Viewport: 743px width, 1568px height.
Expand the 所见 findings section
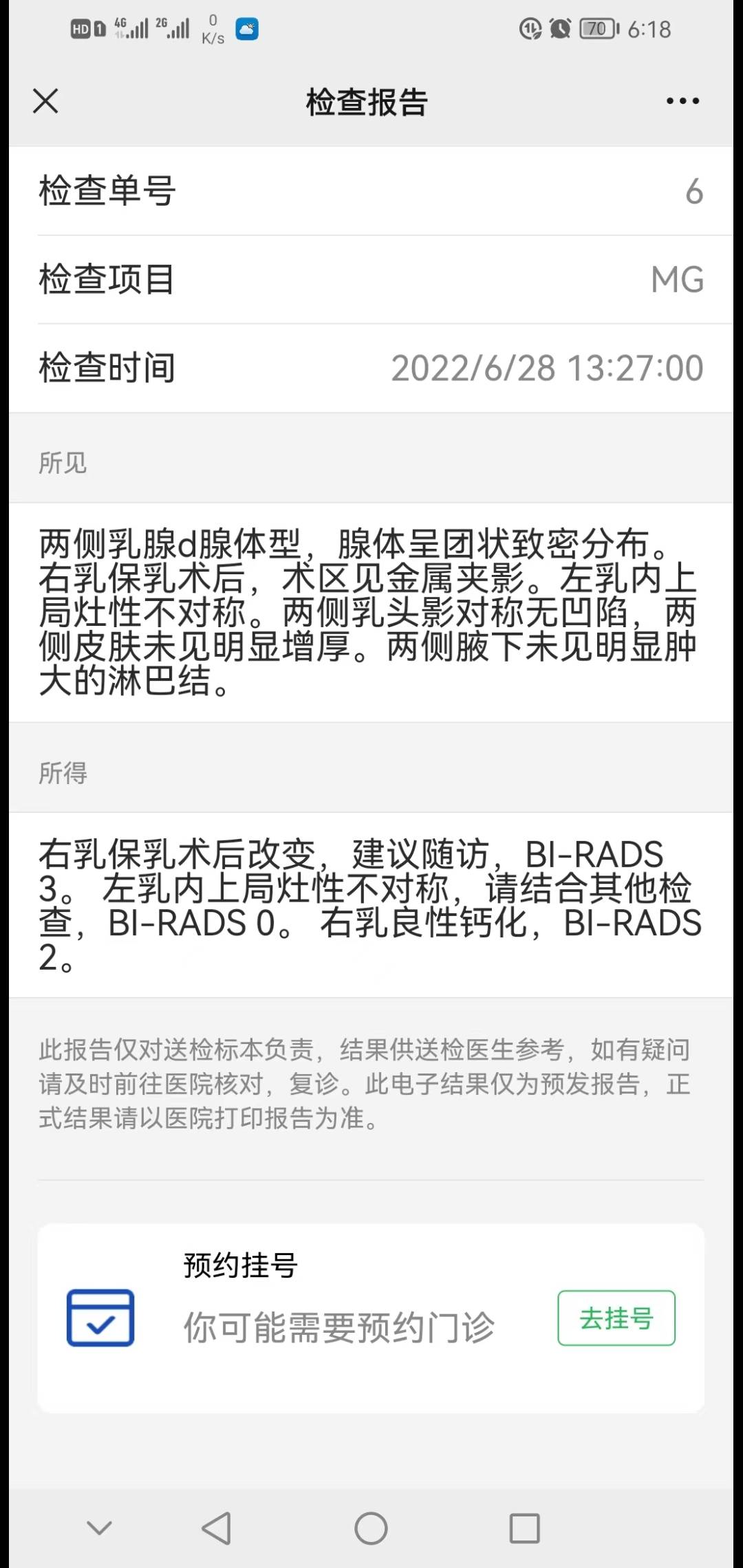point(63,463)
